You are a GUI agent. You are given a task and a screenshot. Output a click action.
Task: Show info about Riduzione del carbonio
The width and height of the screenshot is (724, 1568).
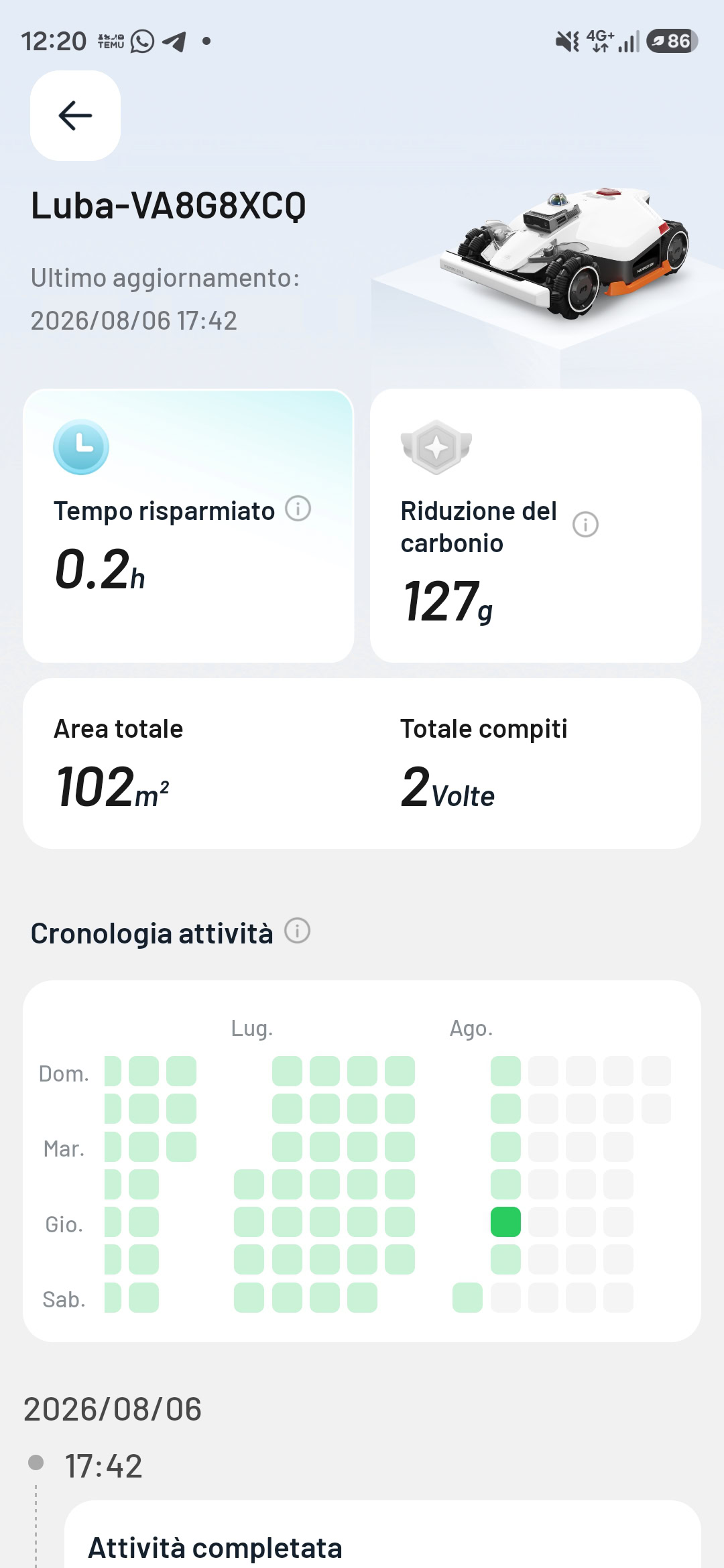click(585, 524)
